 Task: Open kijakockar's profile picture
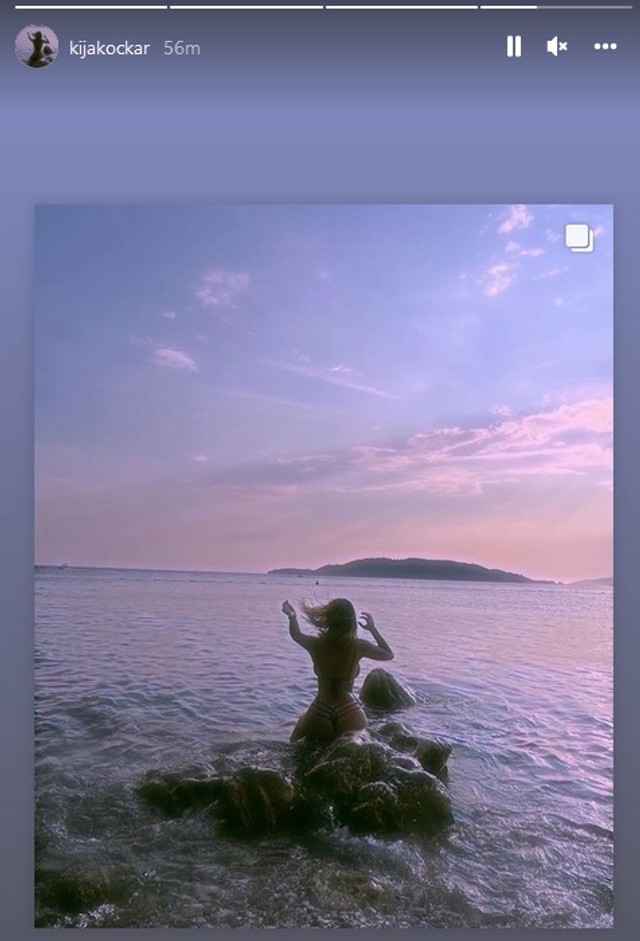point(36,46)
